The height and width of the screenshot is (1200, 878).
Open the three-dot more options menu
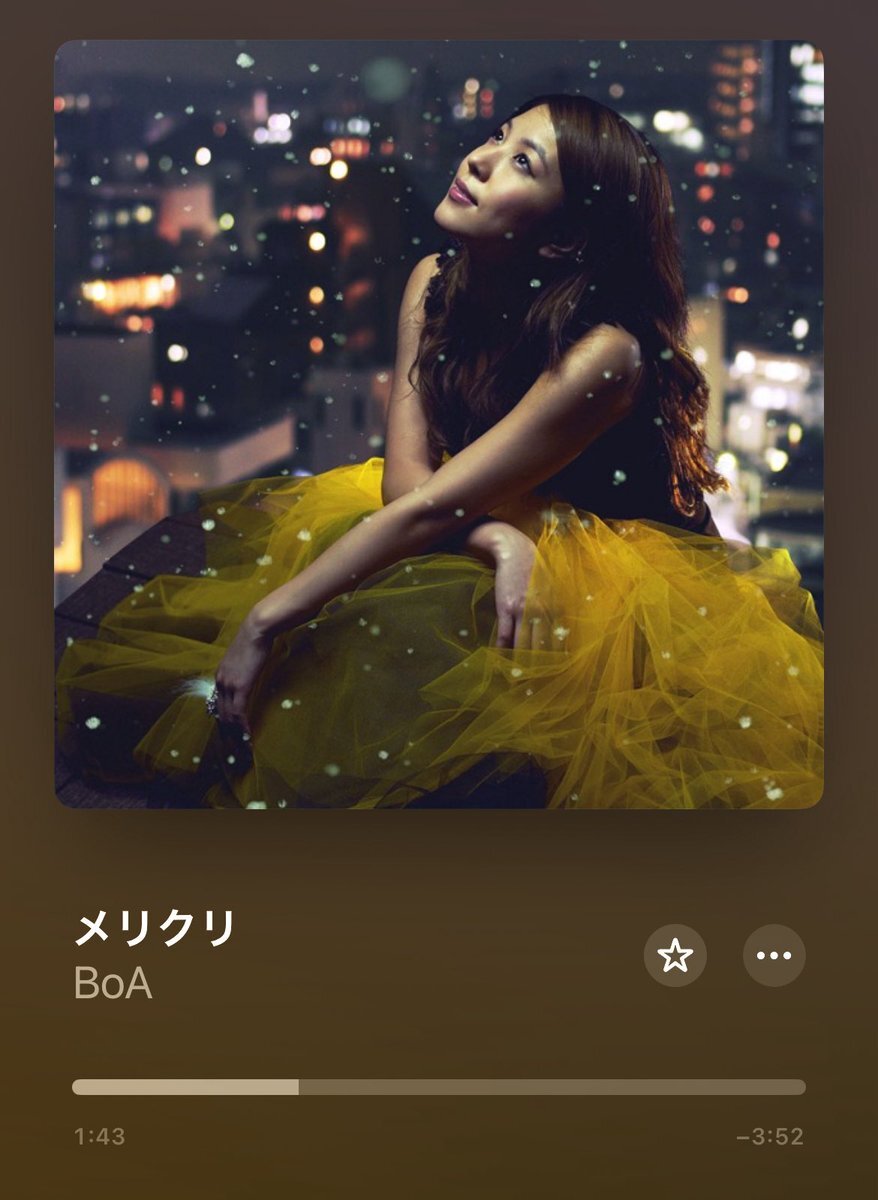pyautogui.click(x=774, y=956)
